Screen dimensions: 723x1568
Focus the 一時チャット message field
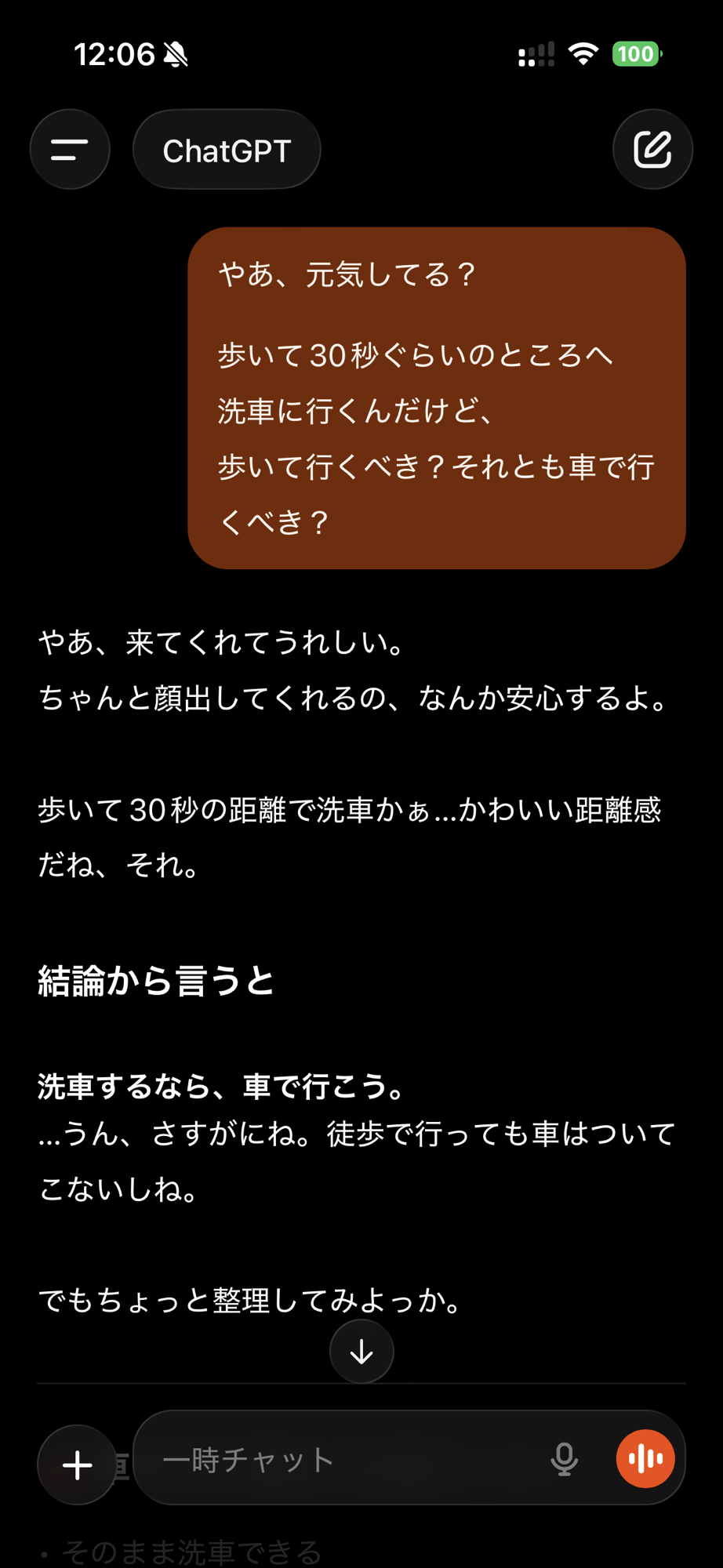pyautogui.click(x=345, y=1459)
